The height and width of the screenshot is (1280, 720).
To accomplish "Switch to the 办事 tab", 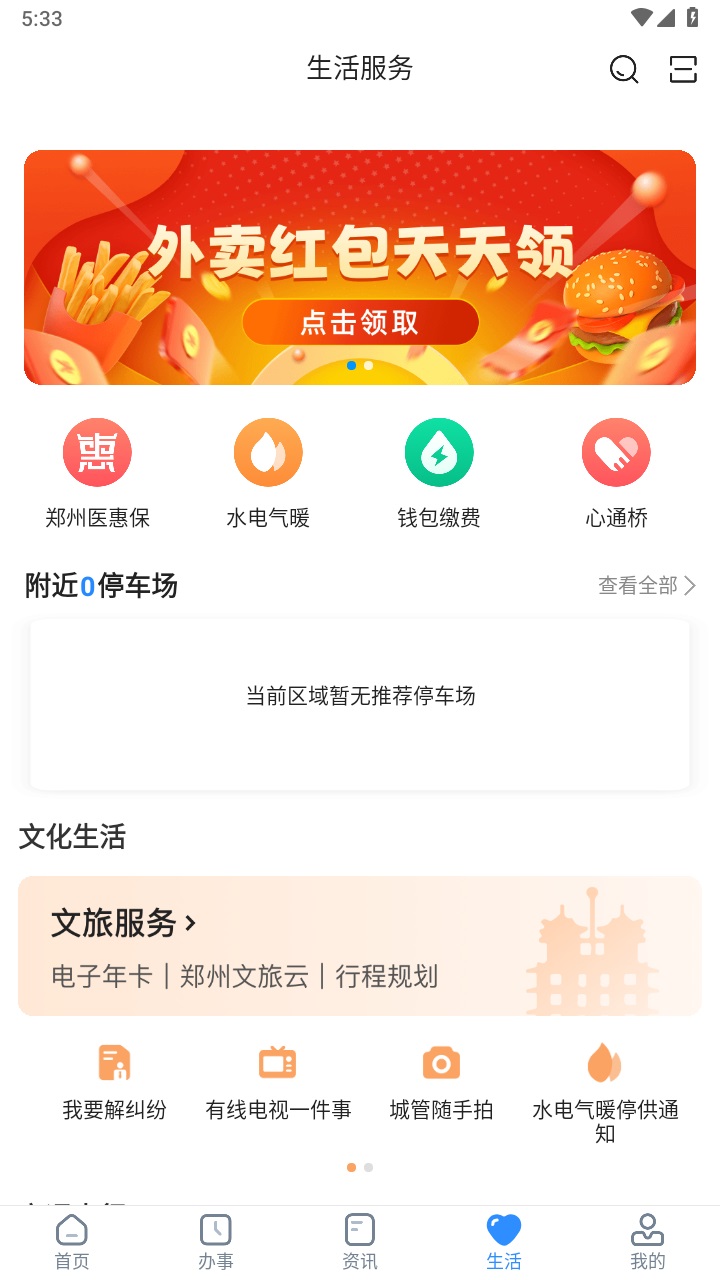I will [216, 1242].
